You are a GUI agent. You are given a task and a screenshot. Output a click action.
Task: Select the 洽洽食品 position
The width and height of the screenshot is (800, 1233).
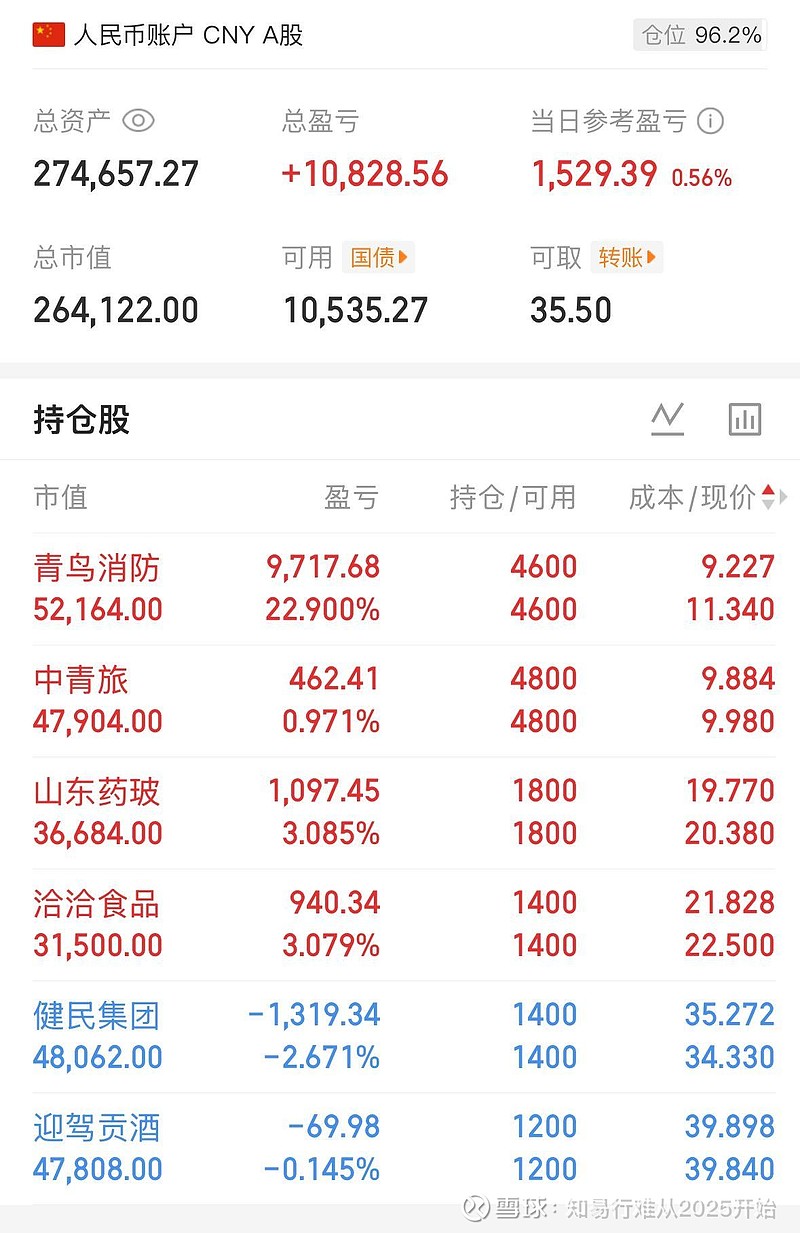click(x=400, y=924)
